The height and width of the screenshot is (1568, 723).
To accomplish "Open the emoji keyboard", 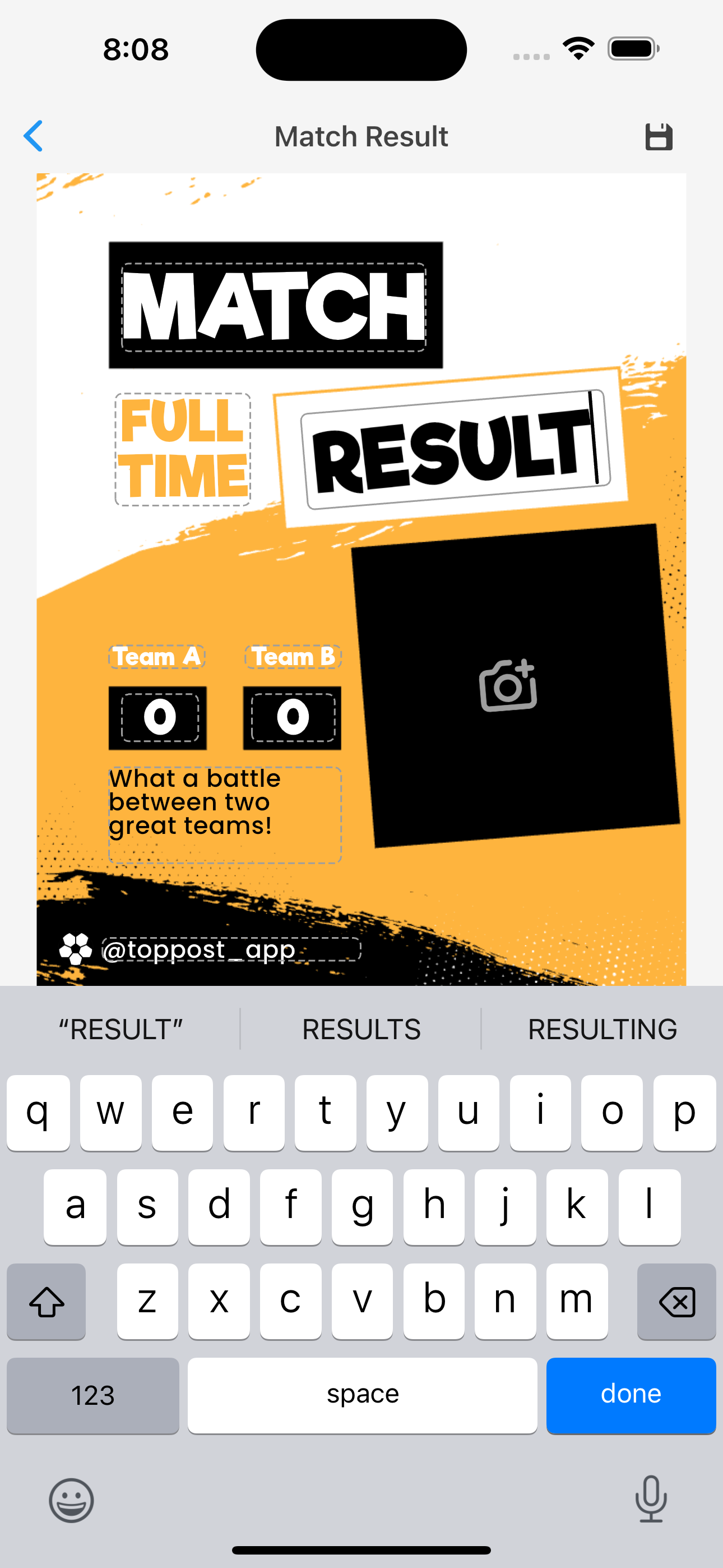I will point(71,1499).
